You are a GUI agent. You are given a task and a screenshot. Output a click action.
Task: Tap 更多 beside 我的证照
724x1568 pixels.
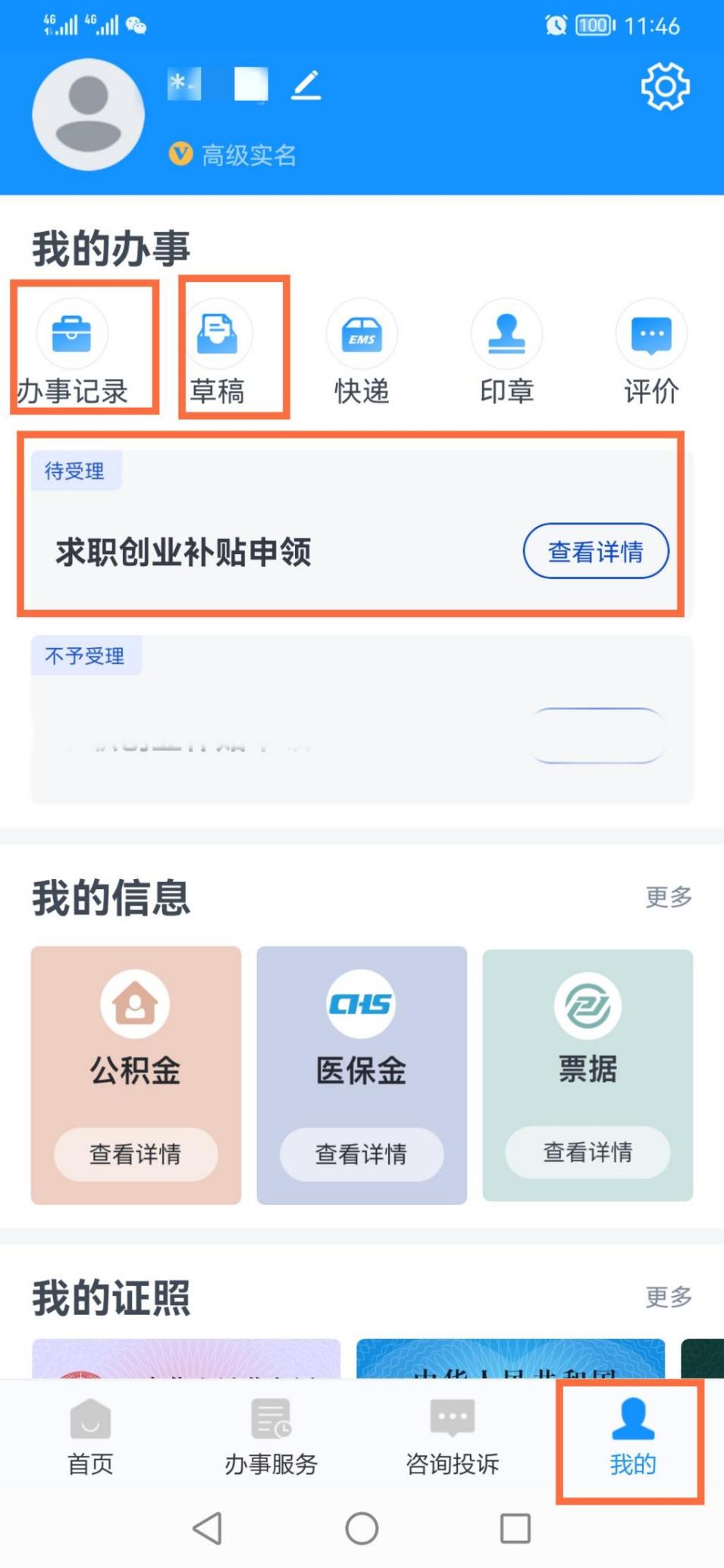(668, 1297)
